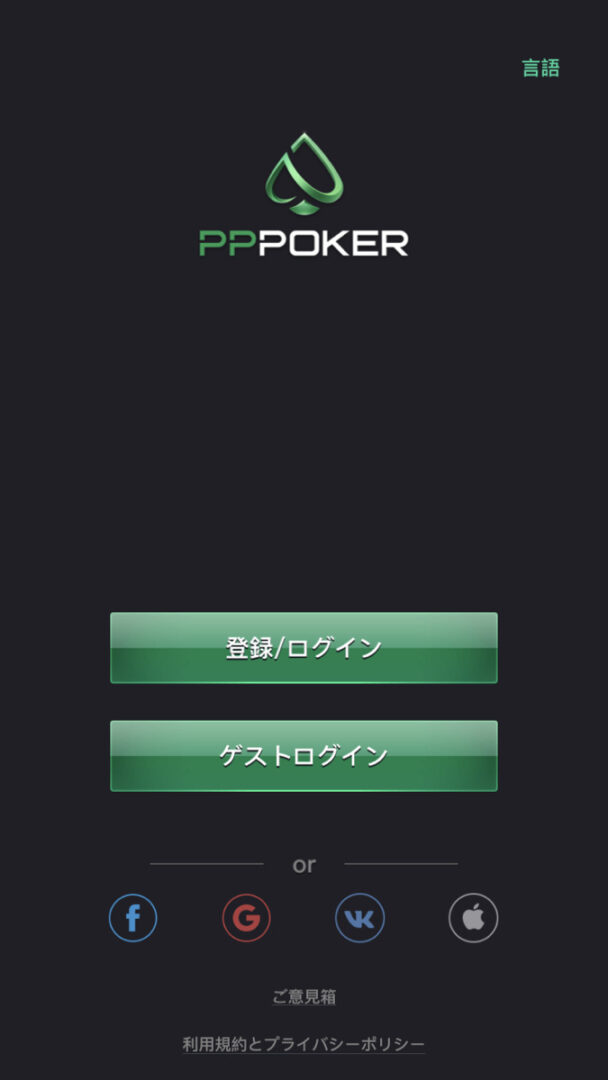Sign in with Facebook
608x1080 pixels.
point(133,918)
